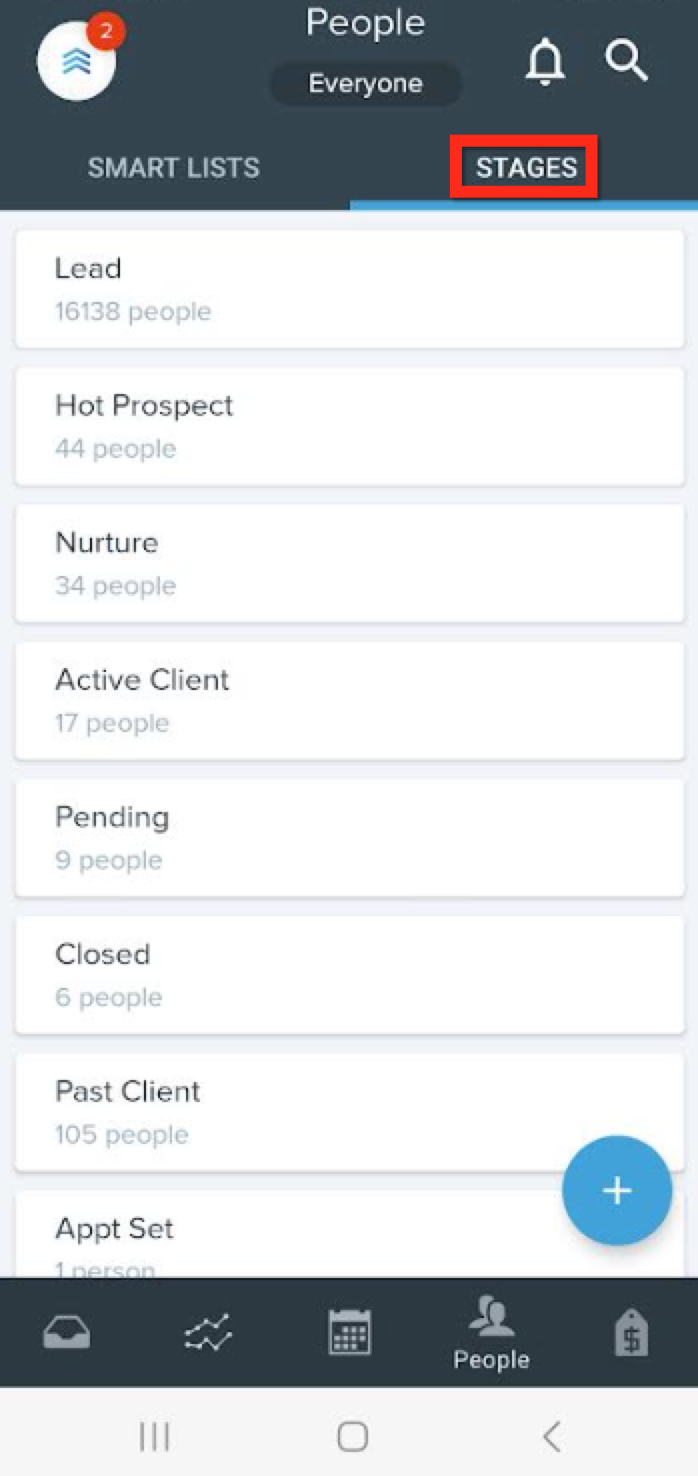
Task: Open the Hot Prospect stage
Action: point(349,426)
